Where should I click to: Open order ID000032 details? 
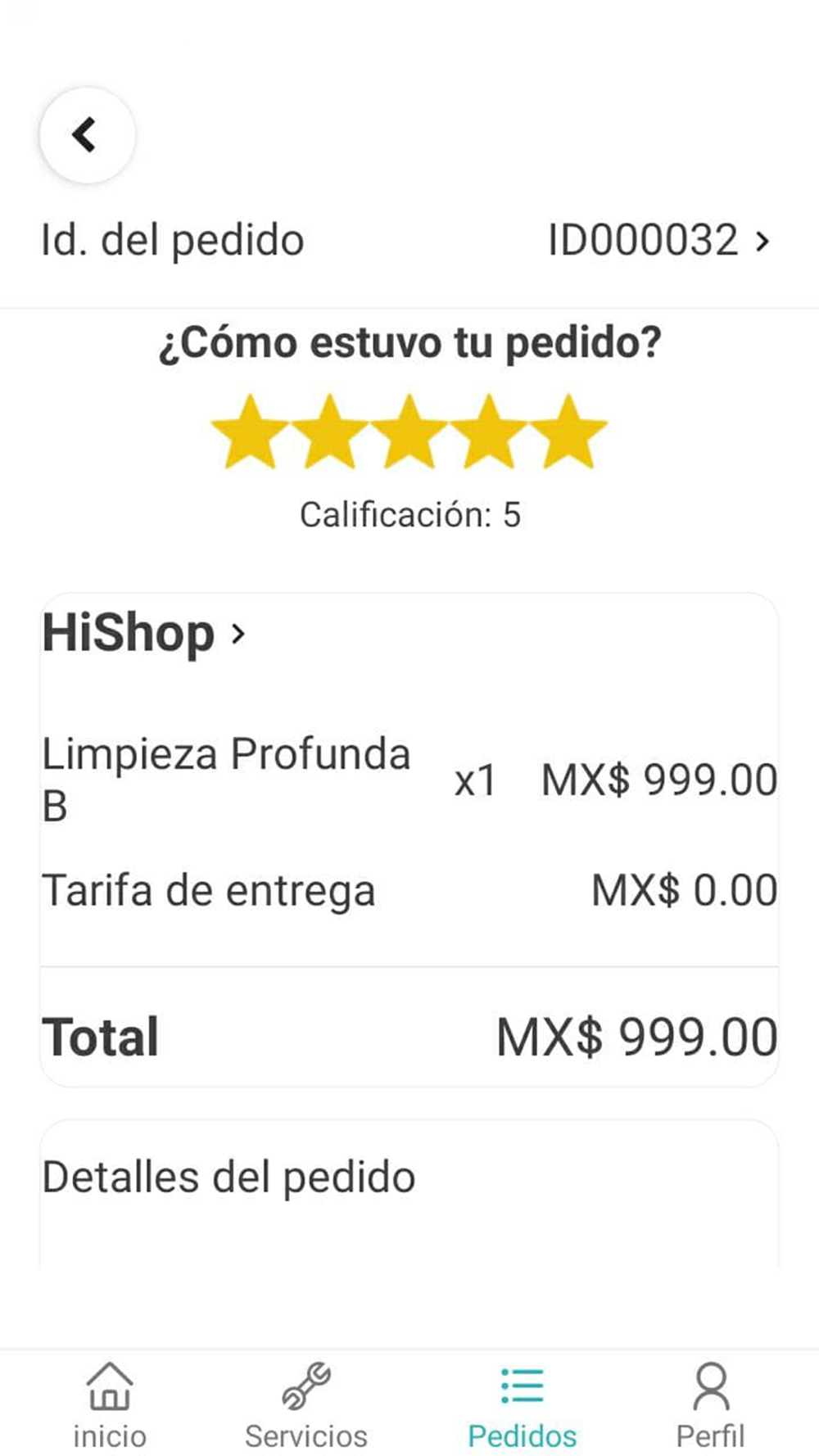[658, 241]
